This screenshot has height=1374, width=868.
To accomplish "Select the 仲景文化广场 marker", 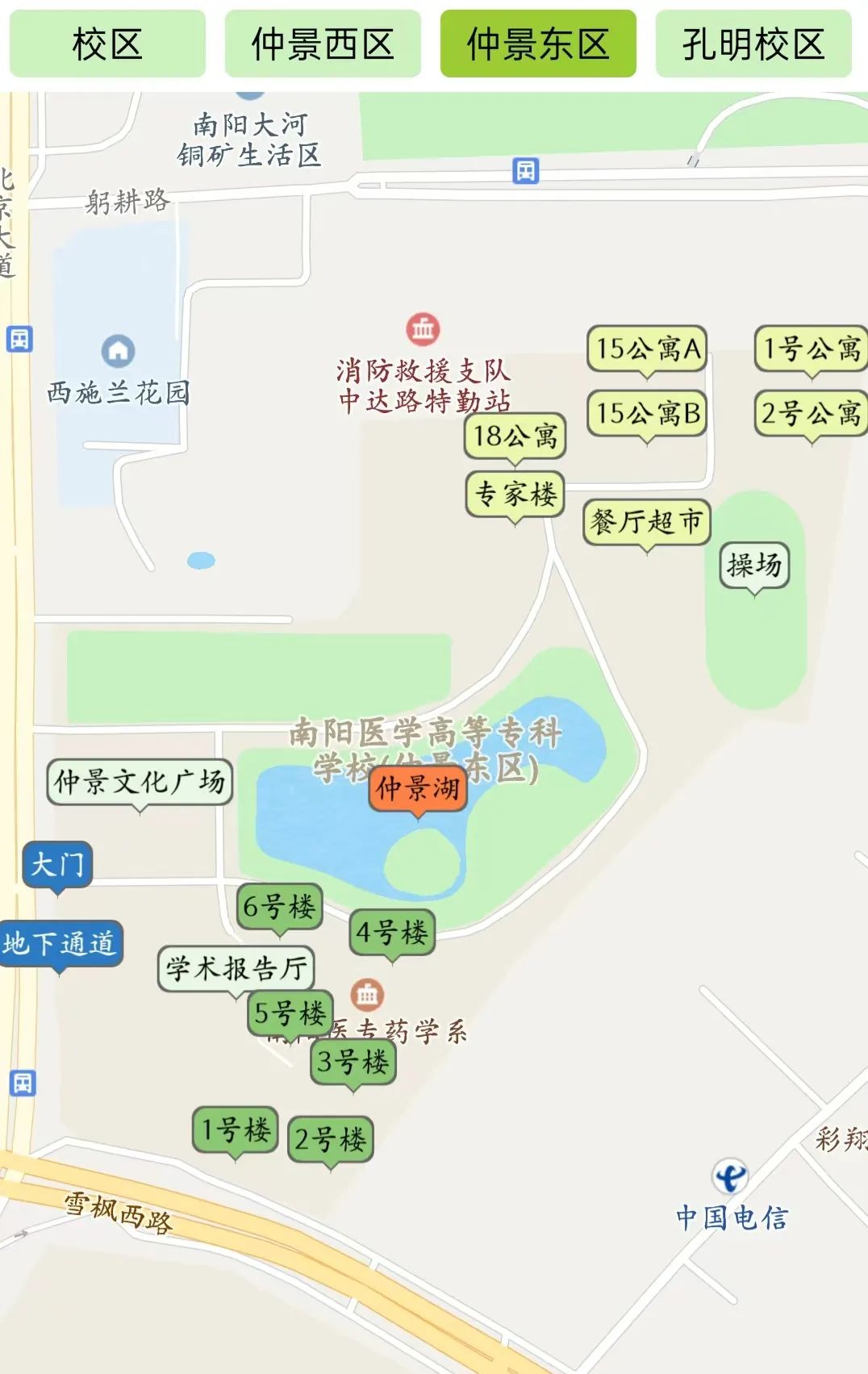I will 140,781.
